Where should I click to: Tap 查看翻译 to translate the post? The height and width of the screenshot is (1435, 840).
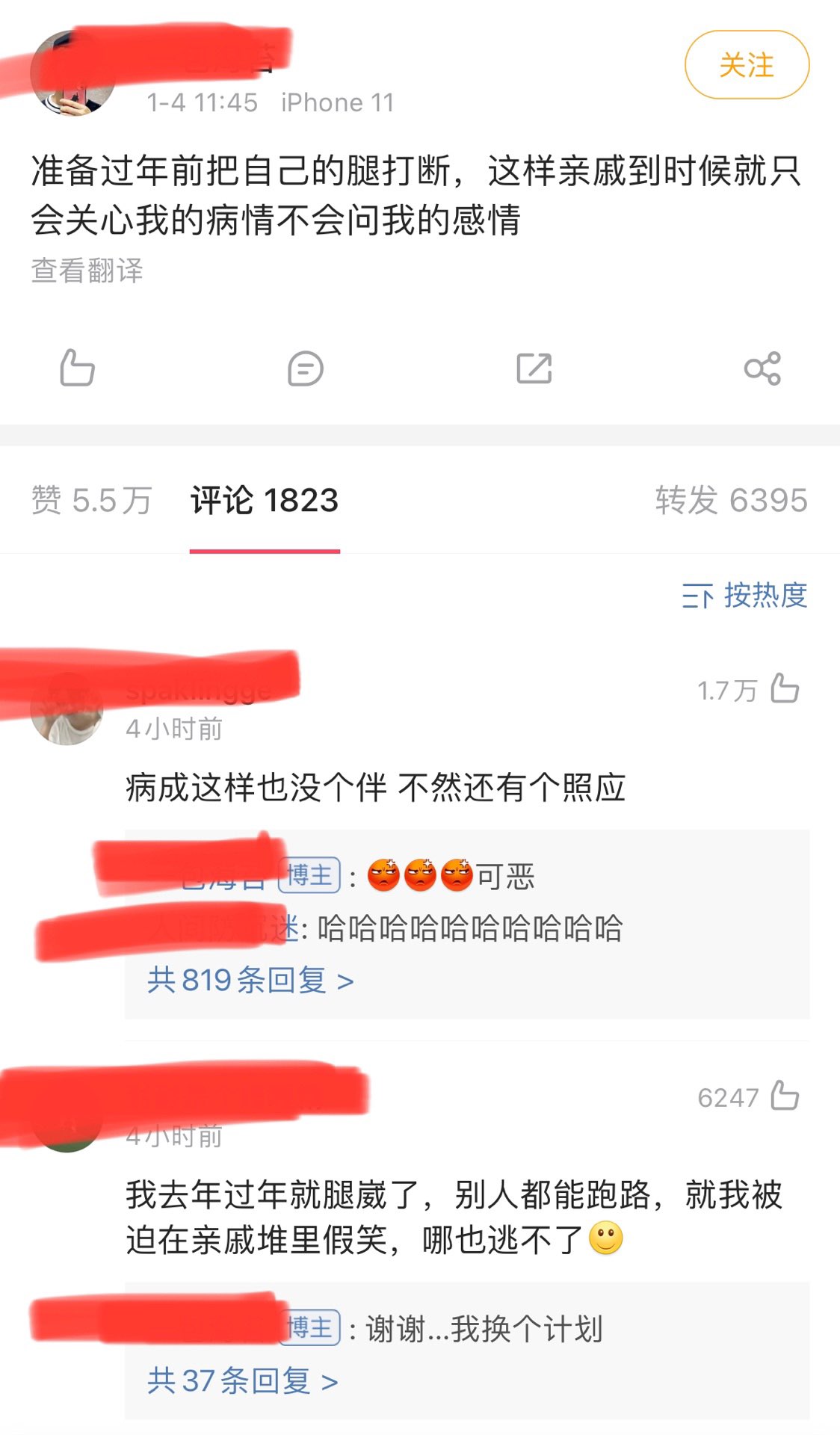pos(87,271)
